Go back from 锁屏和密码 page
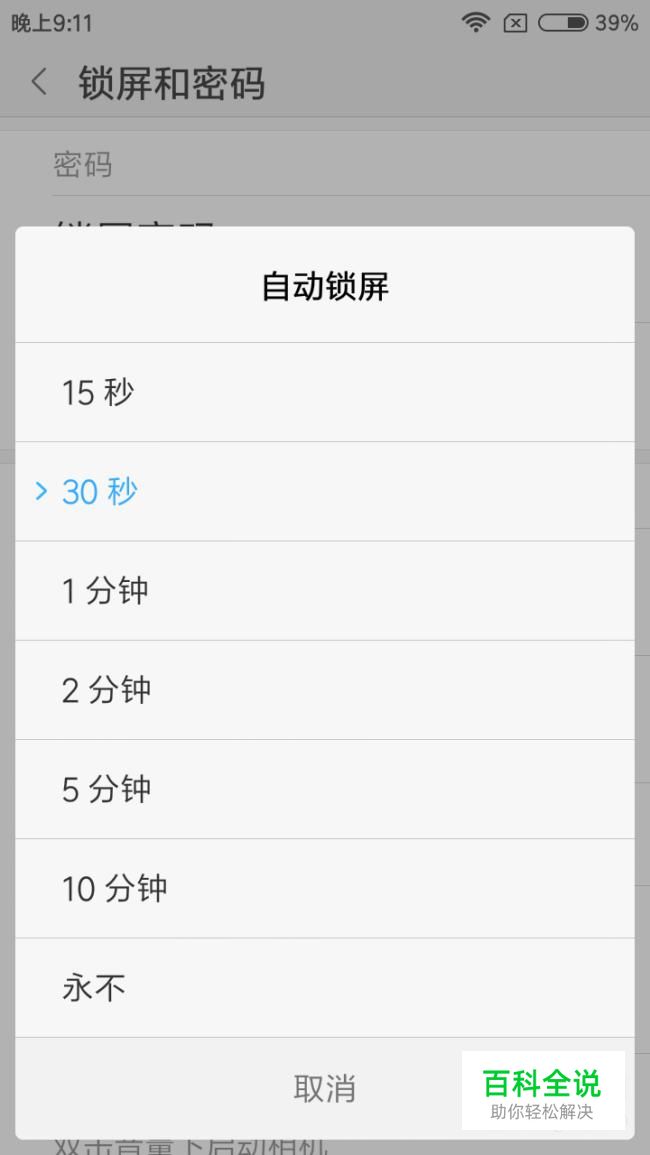650x1155 pixels. point(39,82)
